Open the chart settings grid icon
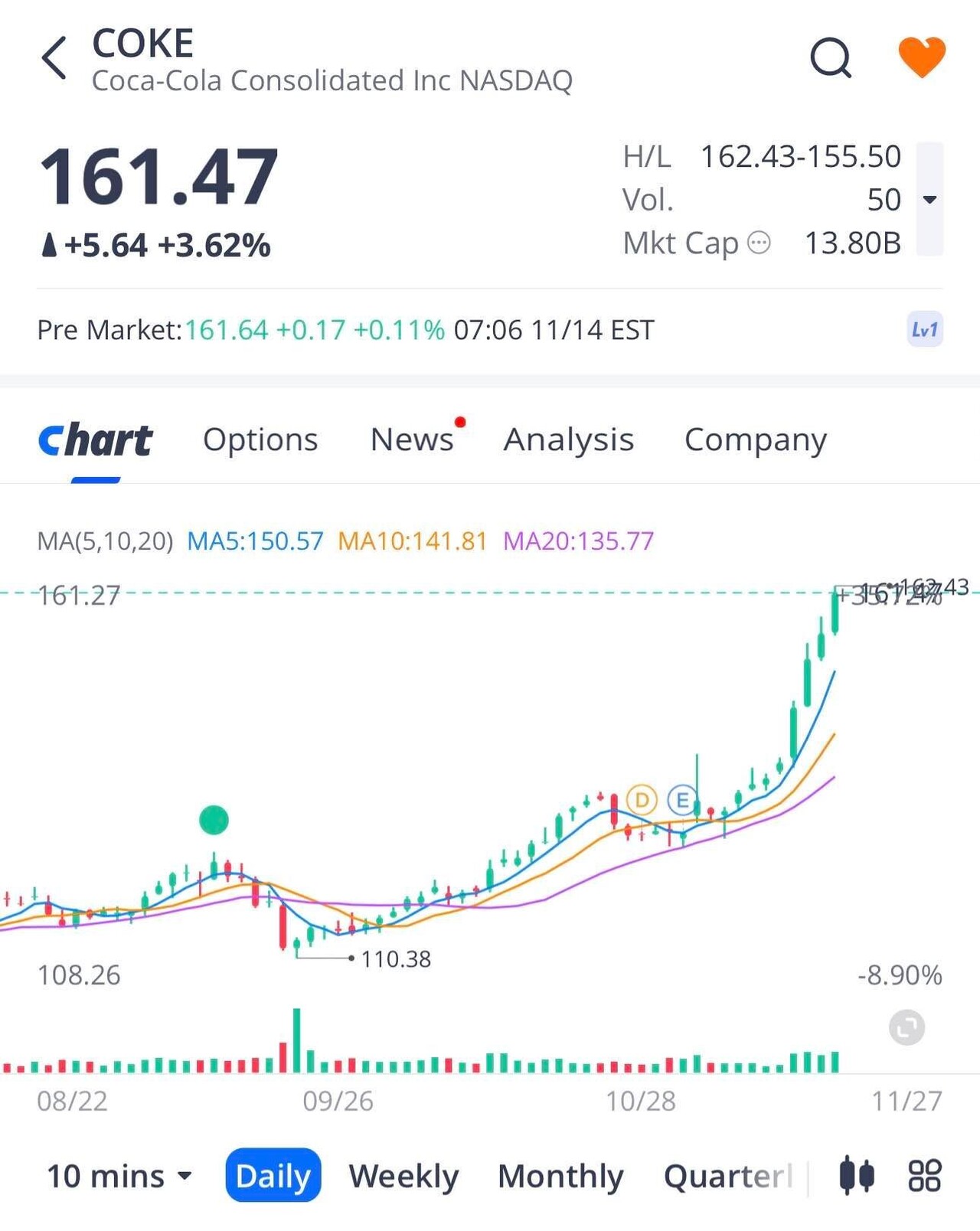The image size is (980, 1231). [924, 1175]
